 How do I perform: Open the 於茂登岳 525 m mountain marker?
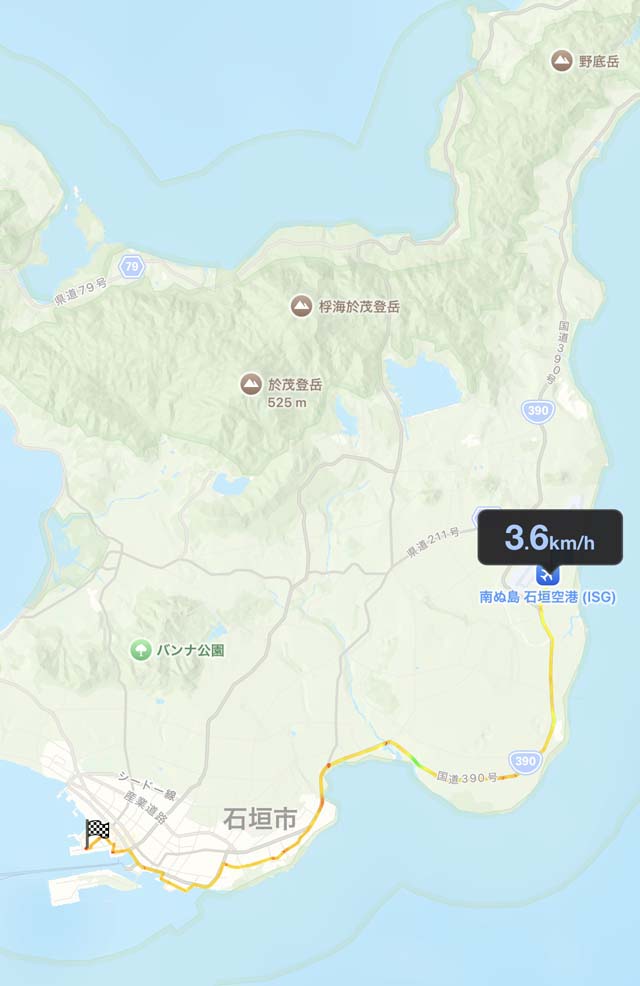(250, 384)
